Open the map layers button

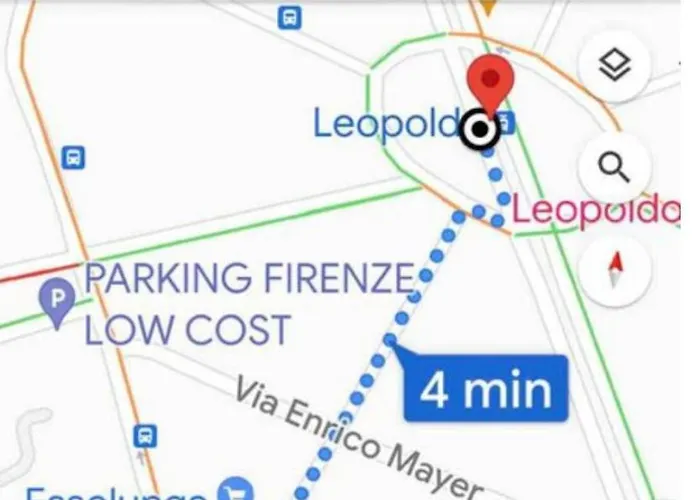point(614,65)
